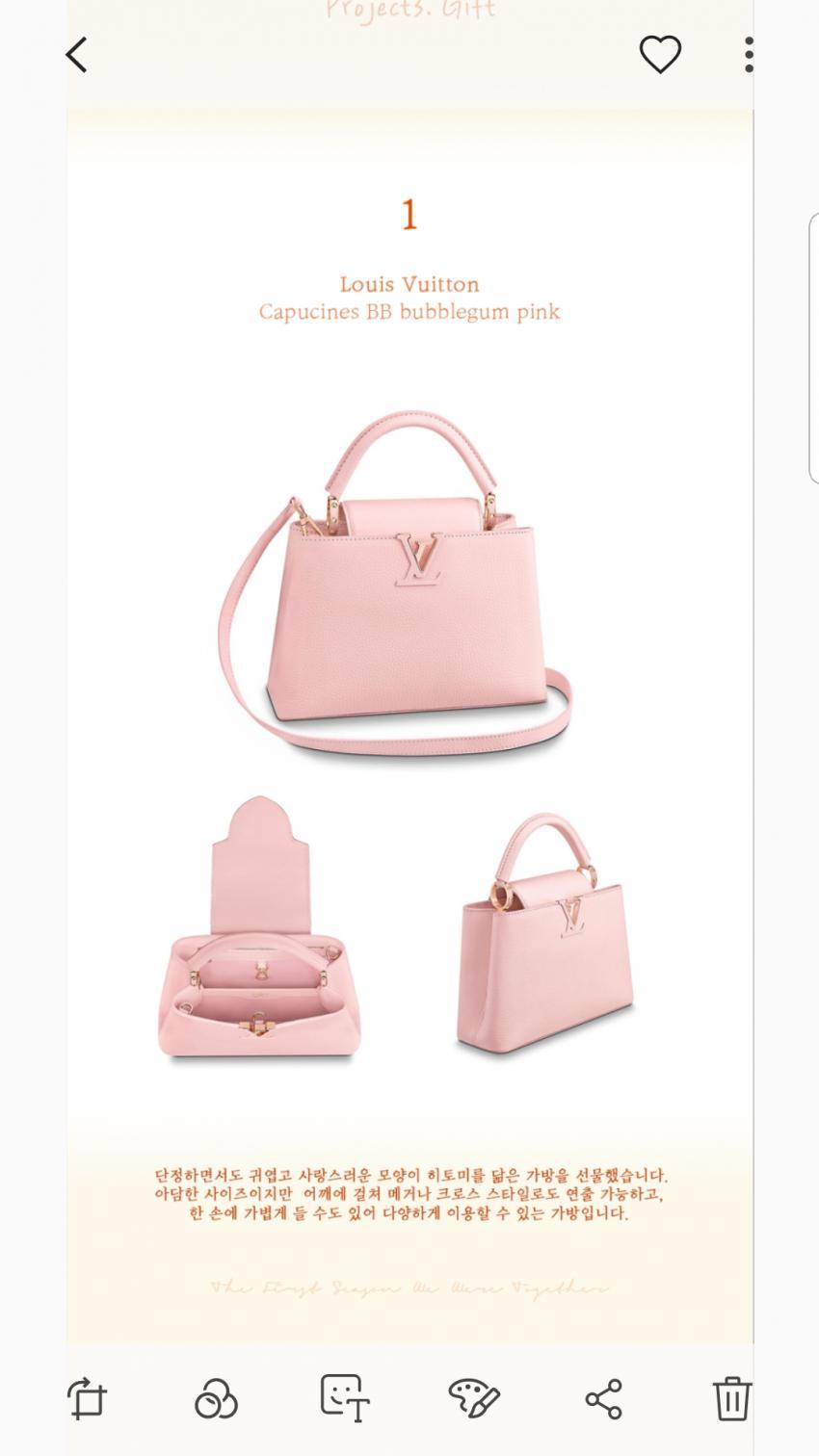819x1456 pixels.
Task: Open the more options menu
Action: (749, 55)
